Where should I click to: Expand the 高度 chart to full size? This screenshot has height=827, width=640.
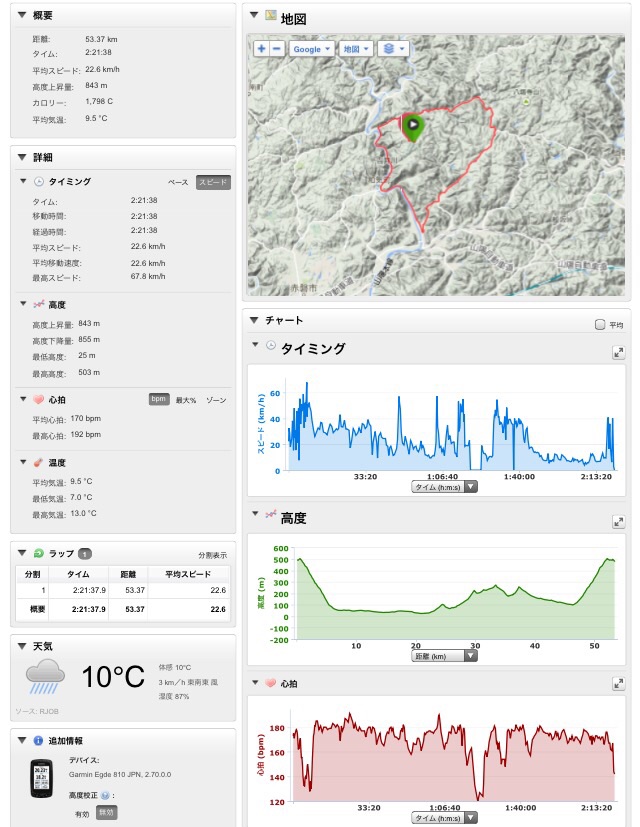tap(619, 522)
